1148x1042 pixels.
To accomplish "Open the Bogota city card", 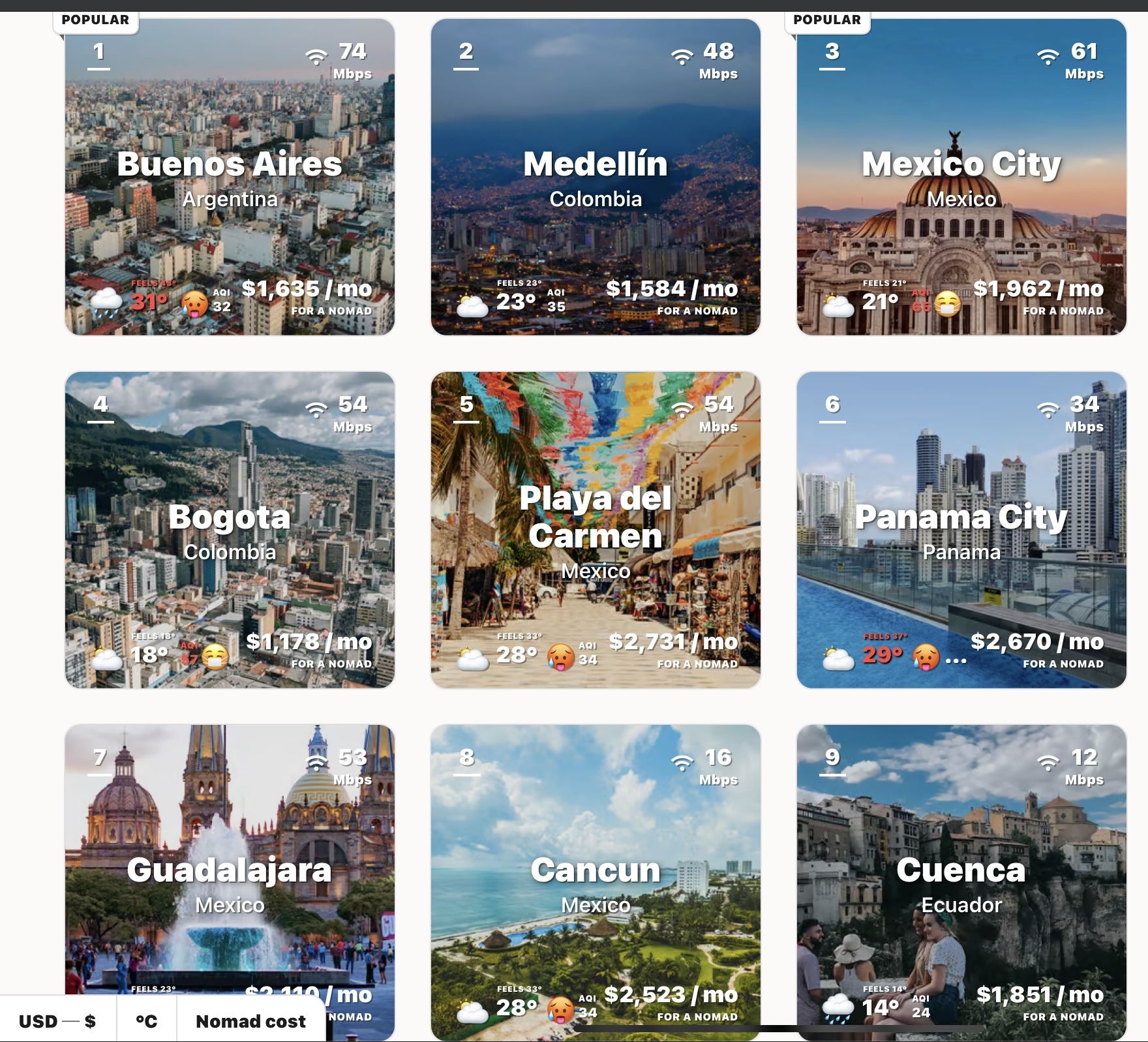I will [x=230, y=530].
